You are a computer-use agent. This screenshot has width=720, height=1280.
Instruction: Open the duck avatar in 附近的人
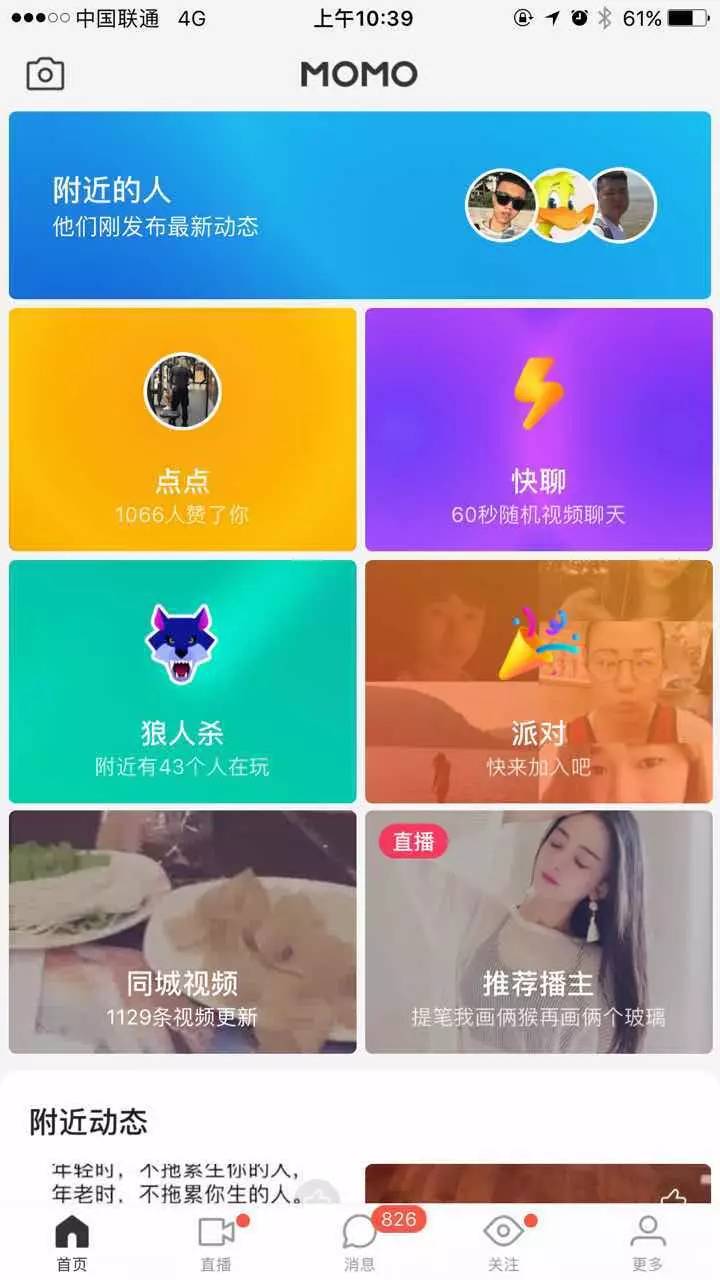(x=563, y=201)
